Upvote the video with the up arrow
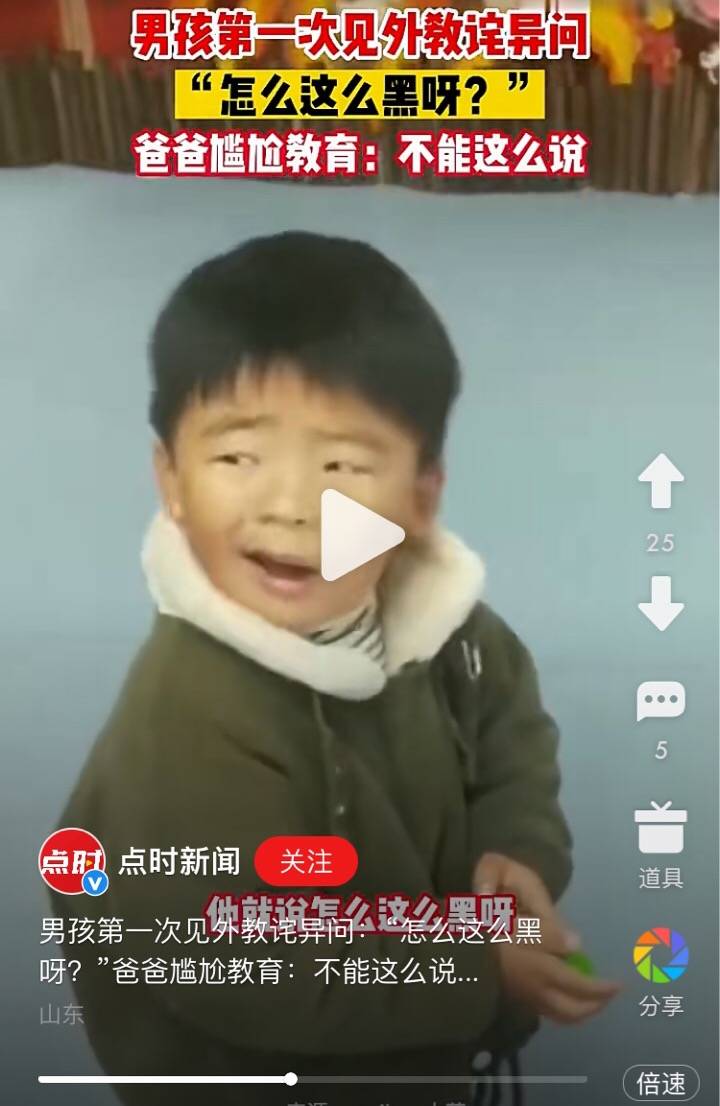 (x=660, y=481)
